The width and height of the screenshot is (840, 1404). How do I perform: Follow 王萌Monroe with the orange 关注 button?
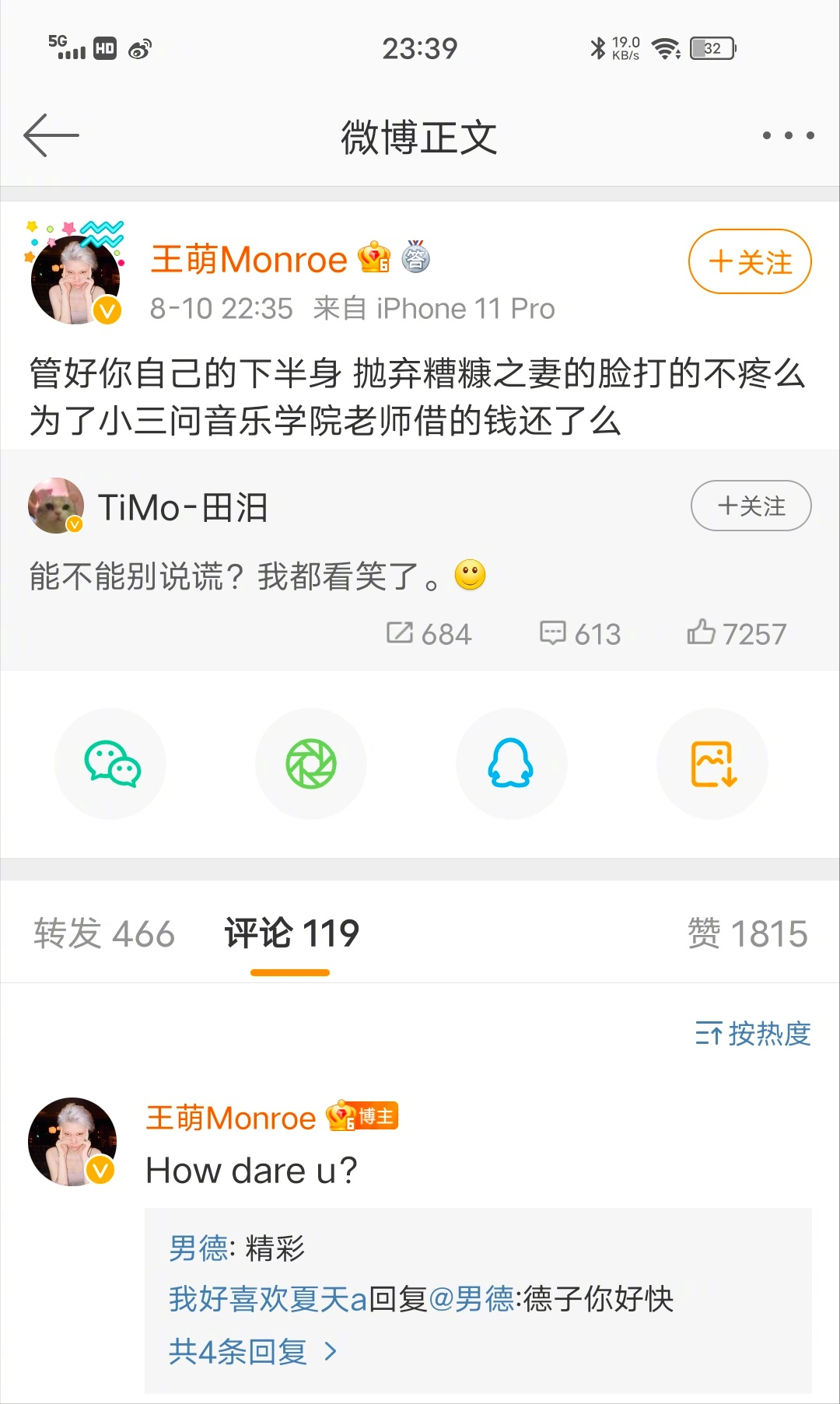(x=750, y=261)
